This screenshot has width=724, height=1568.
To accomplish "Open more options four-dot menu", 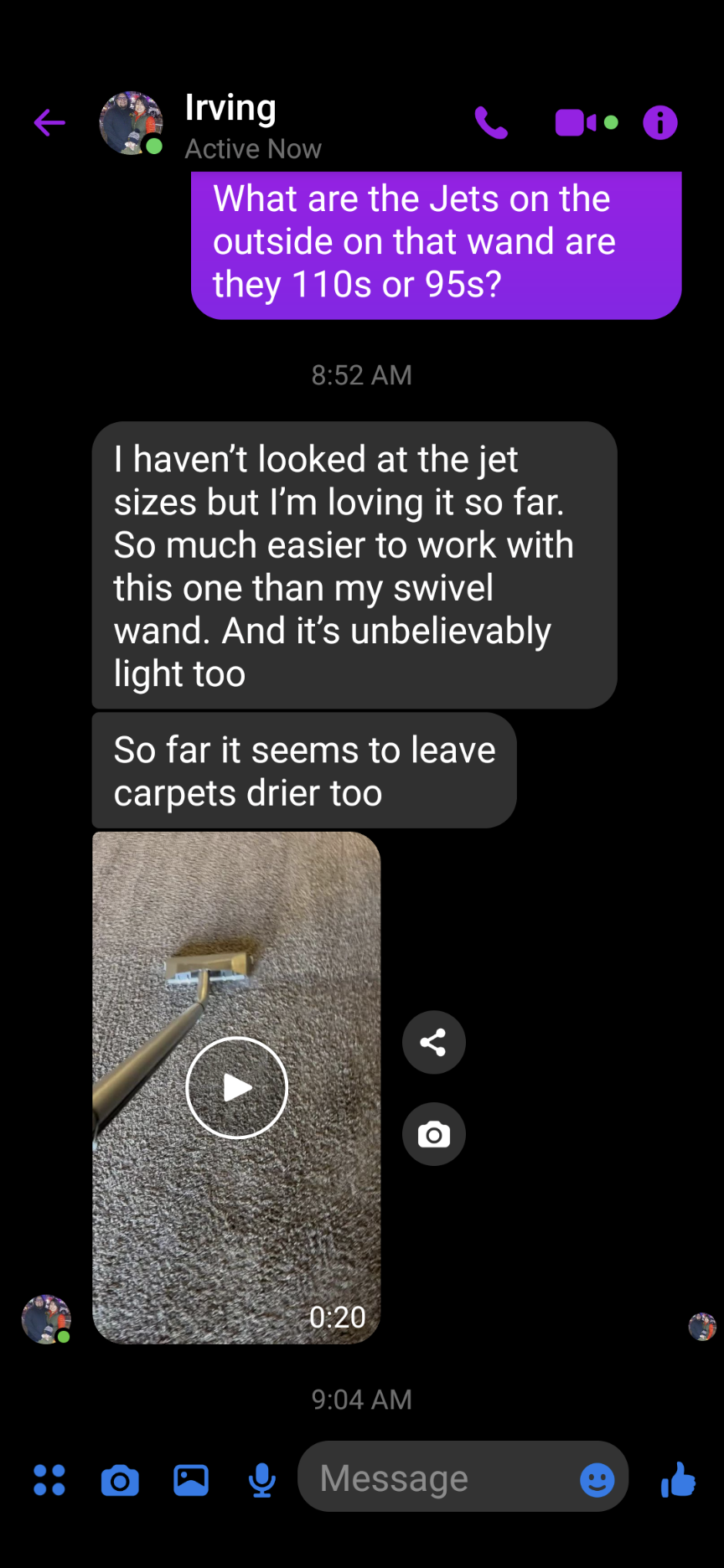I will coord(49,1480).
